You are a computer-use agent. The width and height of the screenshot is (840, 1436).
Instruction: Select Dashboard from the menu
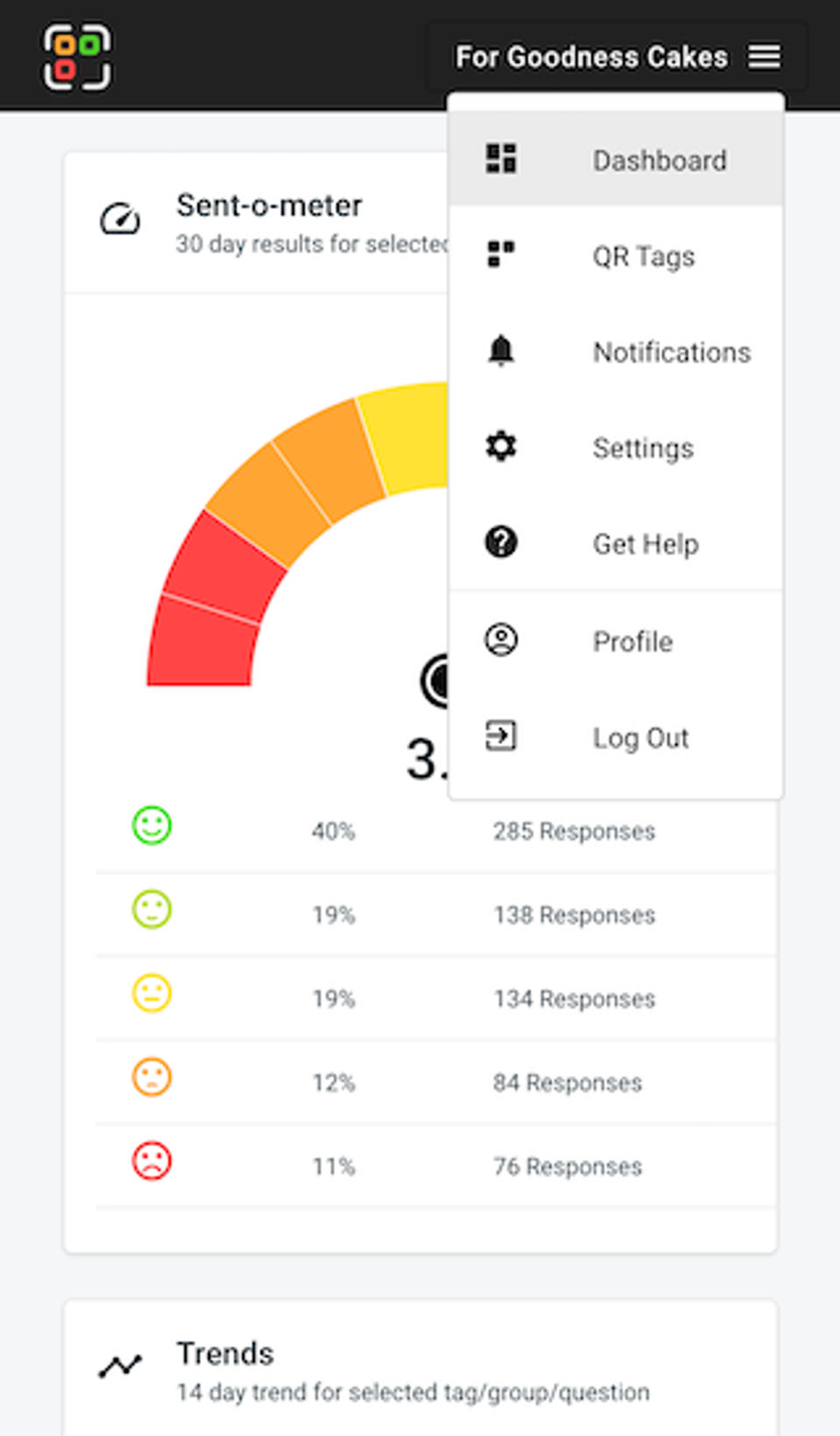(x=615, y=160)
